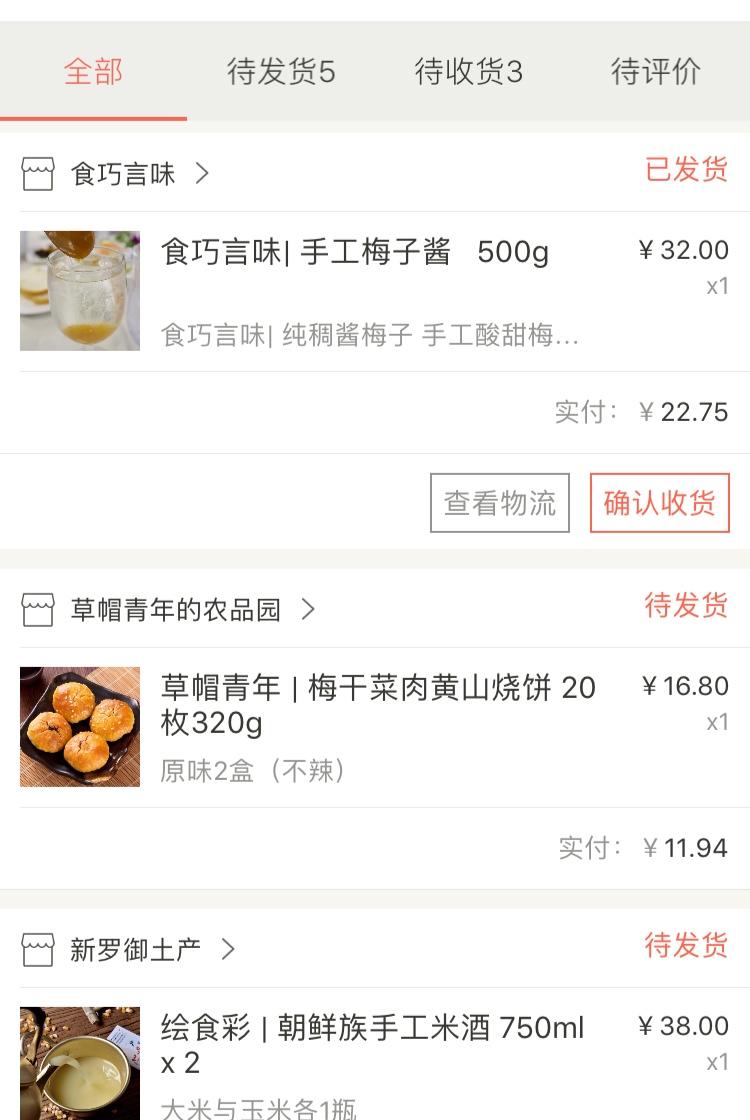Image resolution: width=750 pixels, height=1120 pixels.
Task: Open the 食巧言味 shop page
Action: point(124,174)
